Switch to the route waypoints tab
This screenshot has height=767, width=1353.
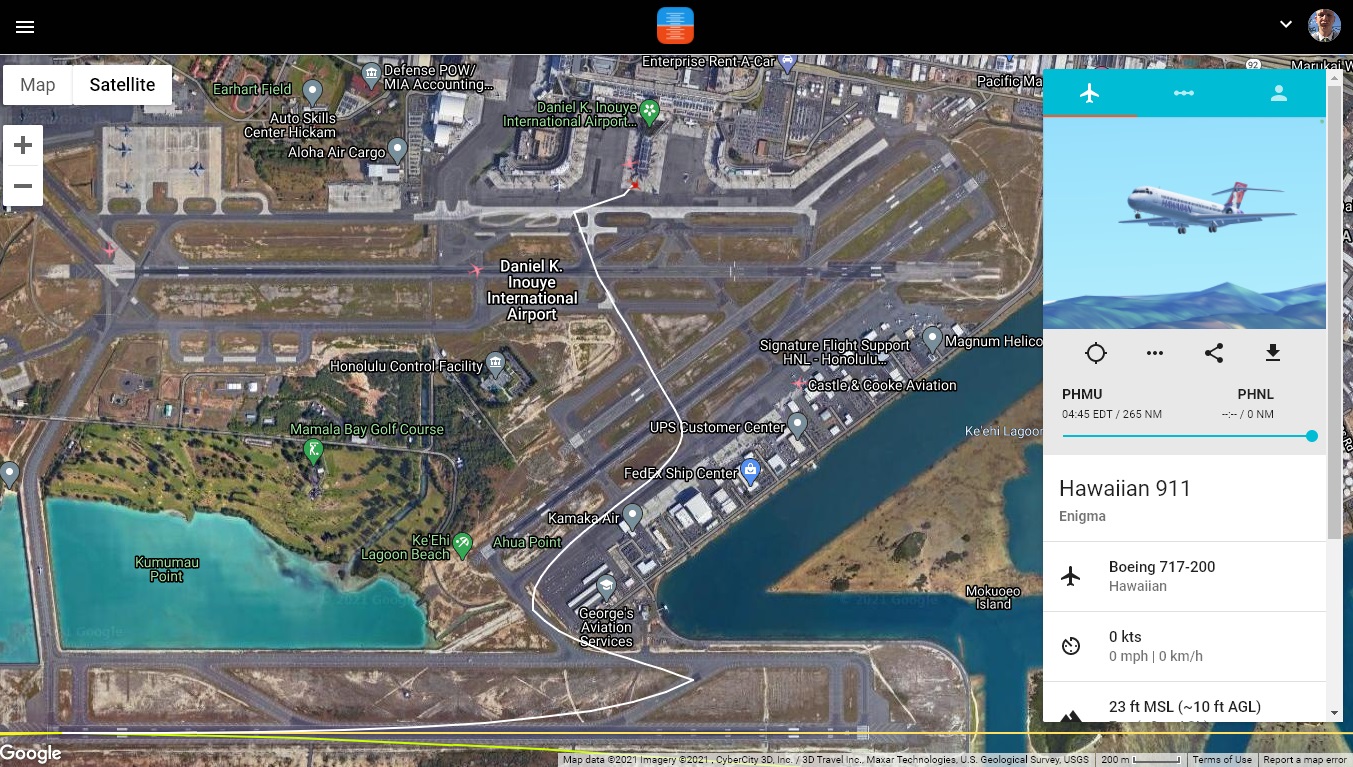coord(1184,93)
